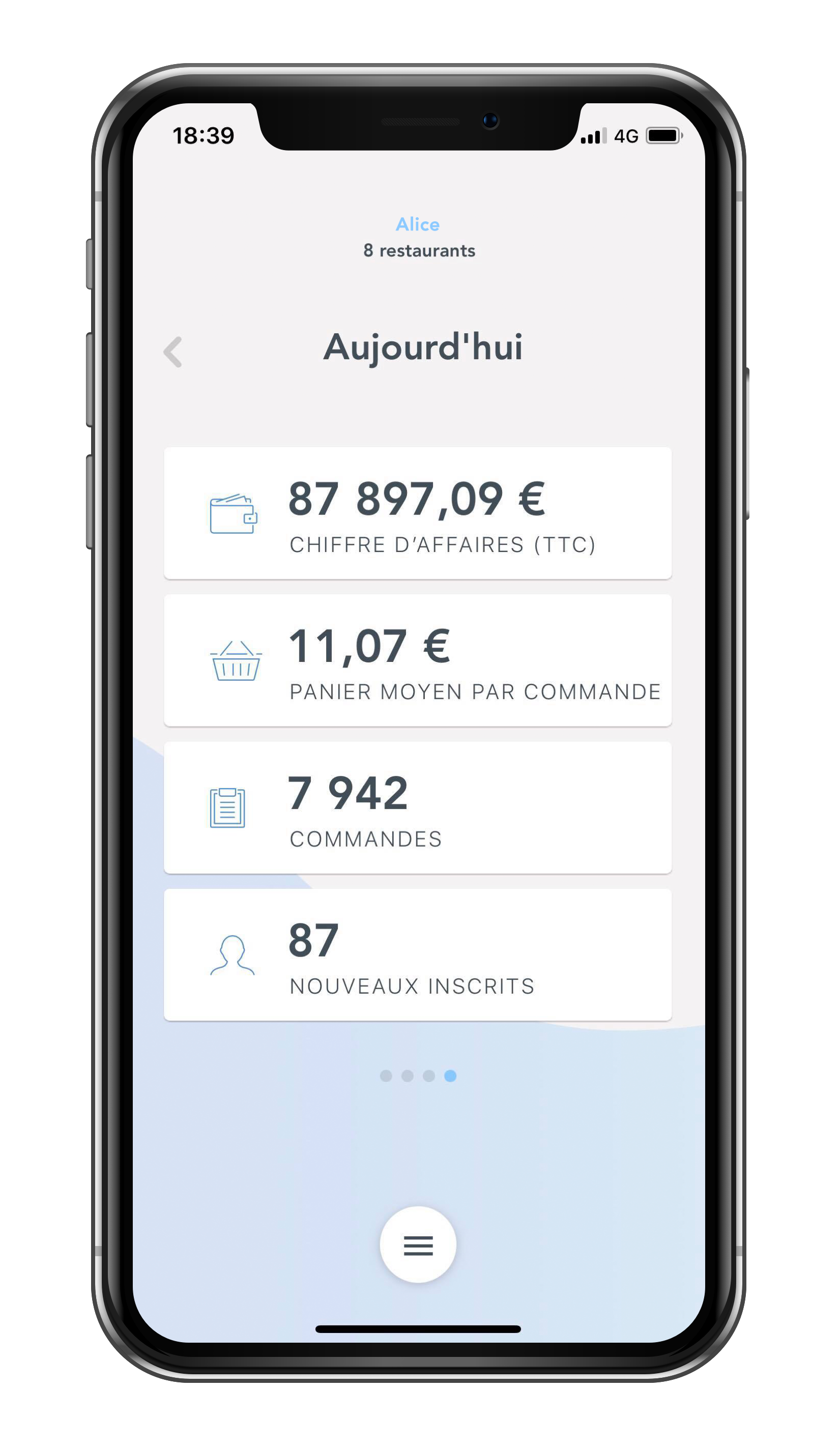Open the hamburger menu button
The height and width of the screenshot is (1448, 840).
point(418,1244)
